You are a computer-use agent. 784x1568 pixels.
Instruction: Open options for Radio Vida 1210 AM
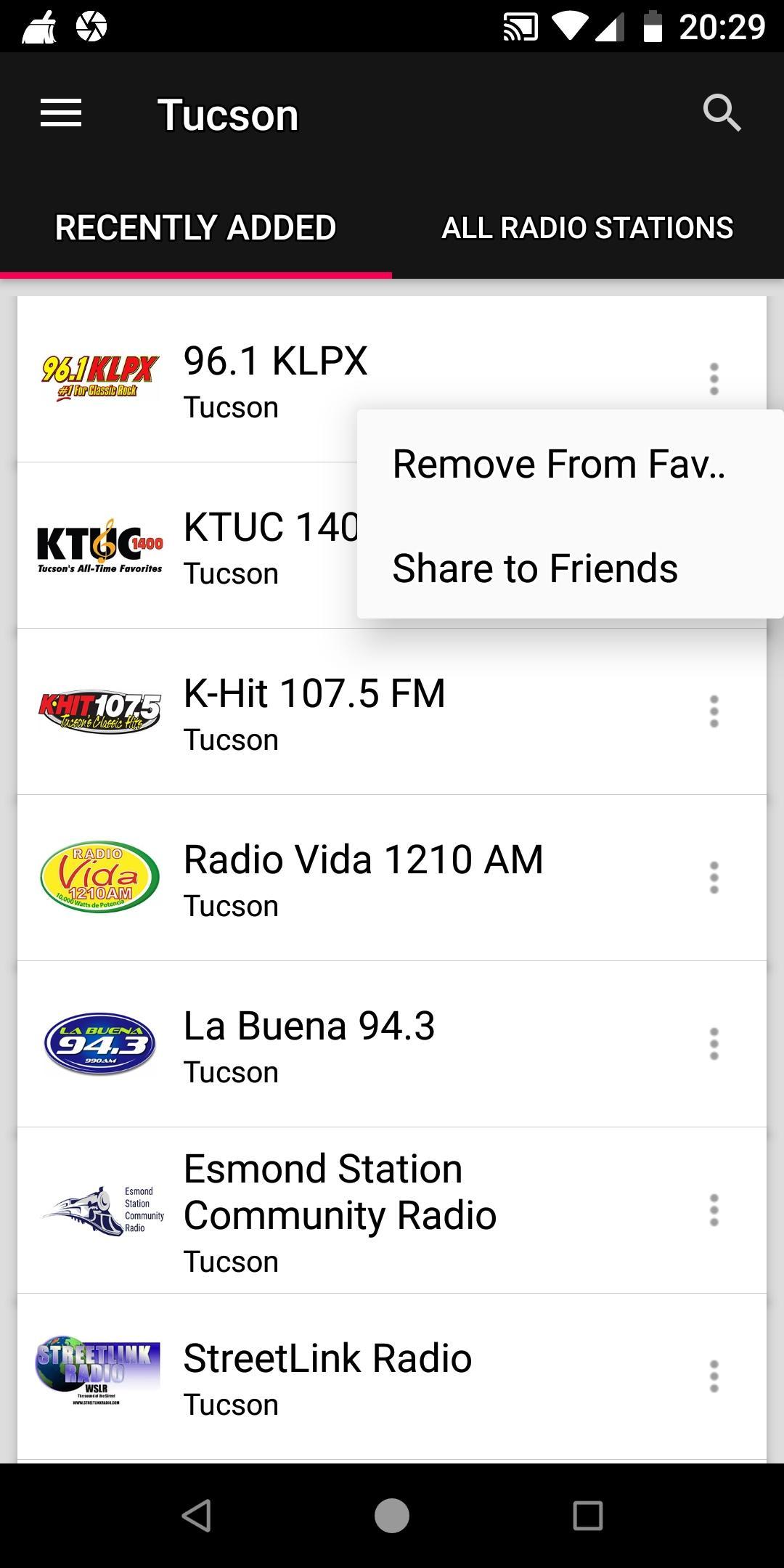(x=714, y=878)
